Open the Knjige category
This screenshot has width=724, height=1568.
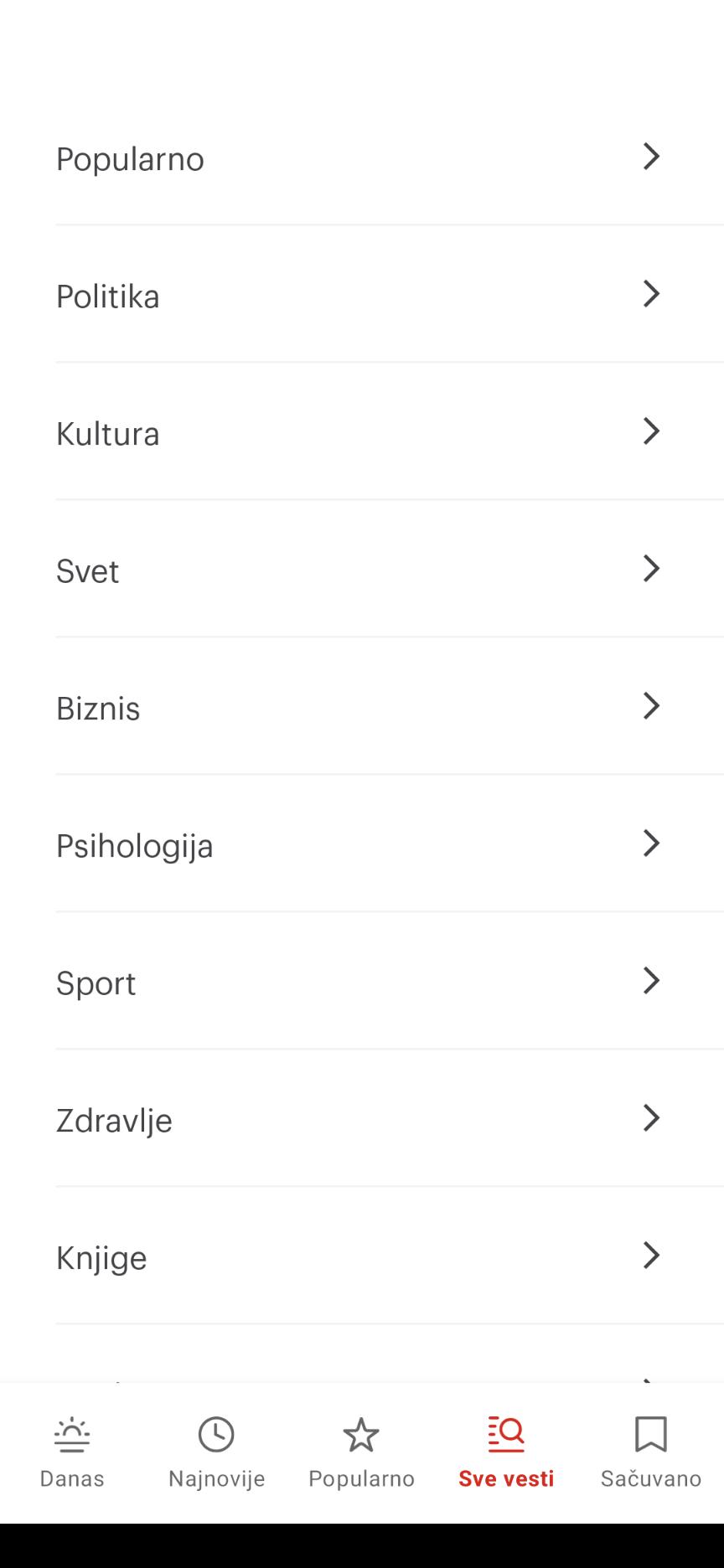[362, 1256]
